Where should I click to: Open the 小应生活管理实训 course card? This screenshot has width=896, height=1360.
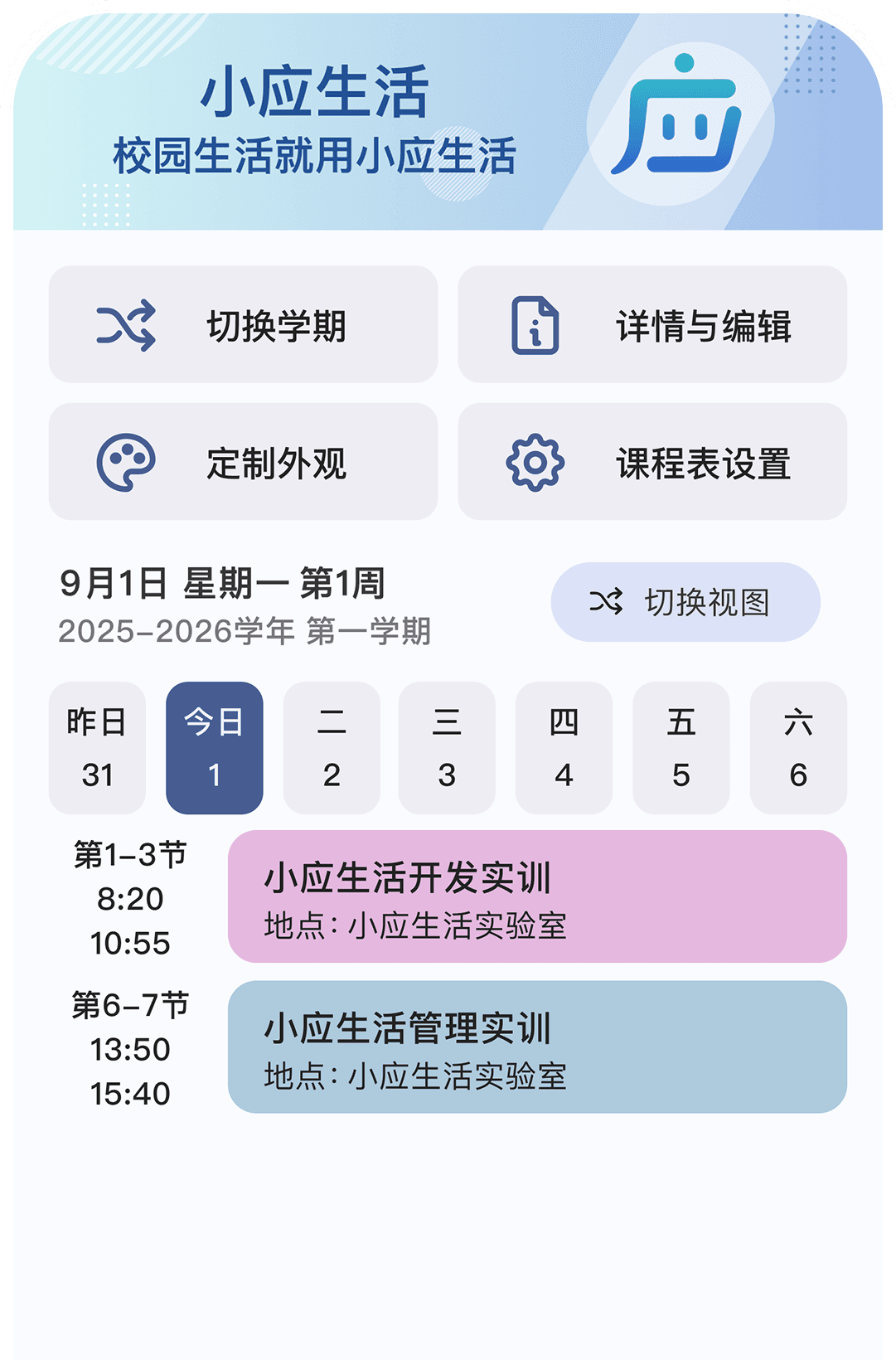pyautogui.click(x=537, y=1047)
